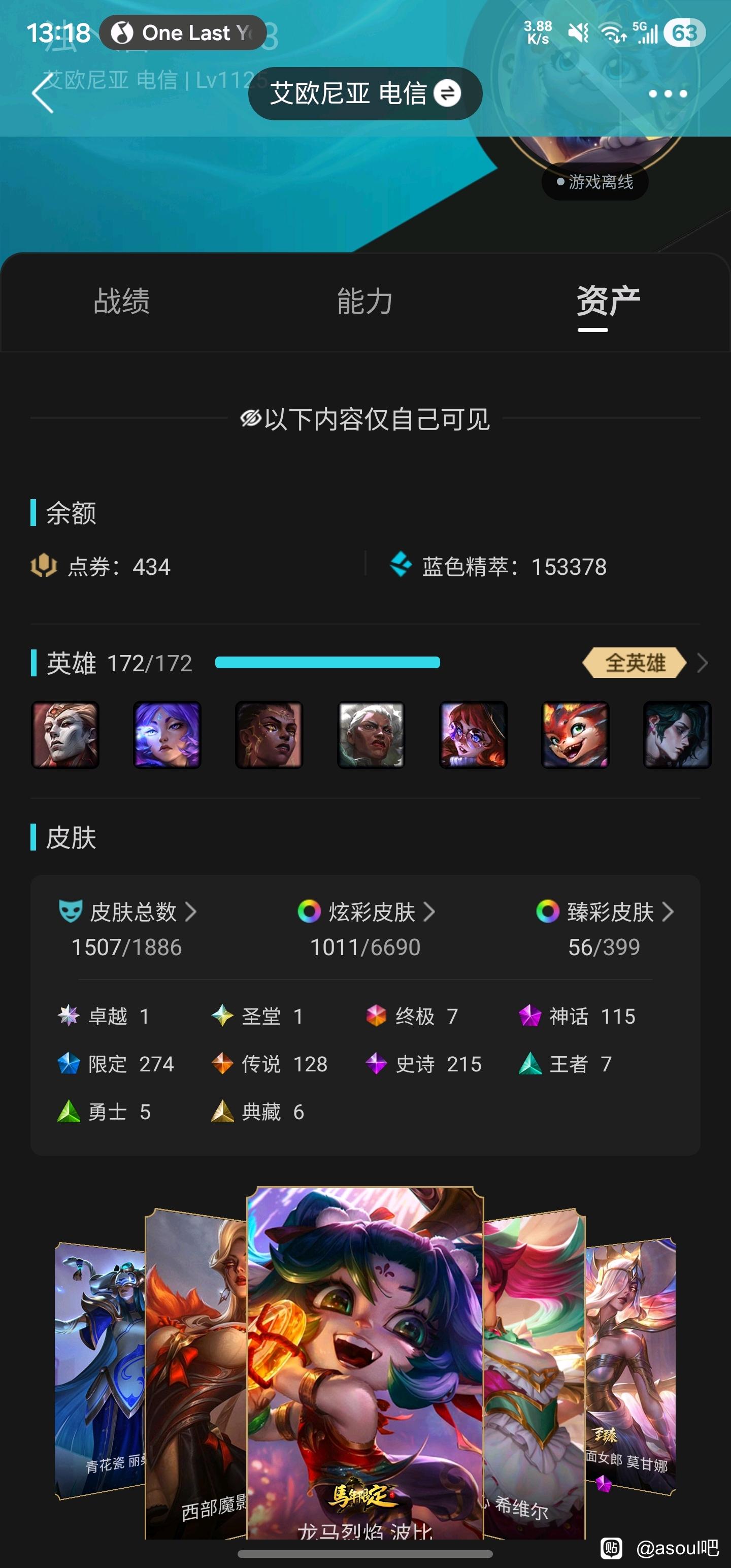Switch server via 艾欧尼亚 电信 button

tap(365, 93)
